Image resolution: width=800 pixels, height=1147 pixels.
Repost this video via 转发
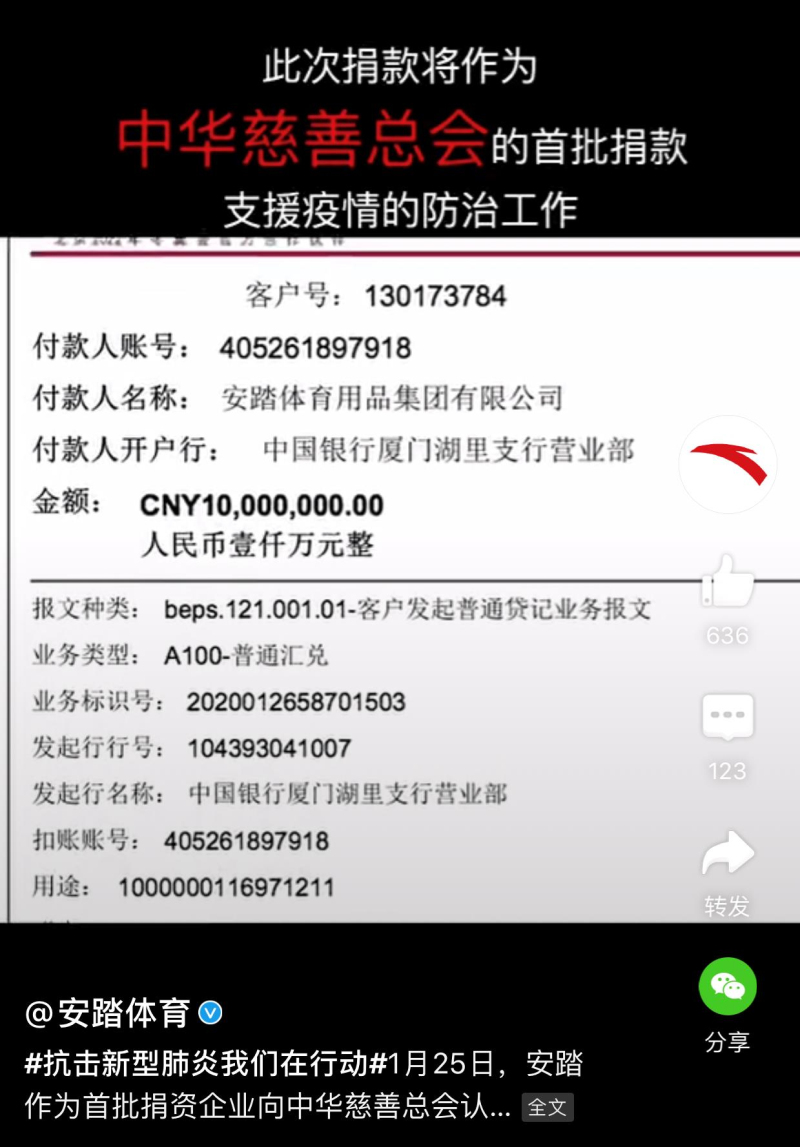(727, 856)
